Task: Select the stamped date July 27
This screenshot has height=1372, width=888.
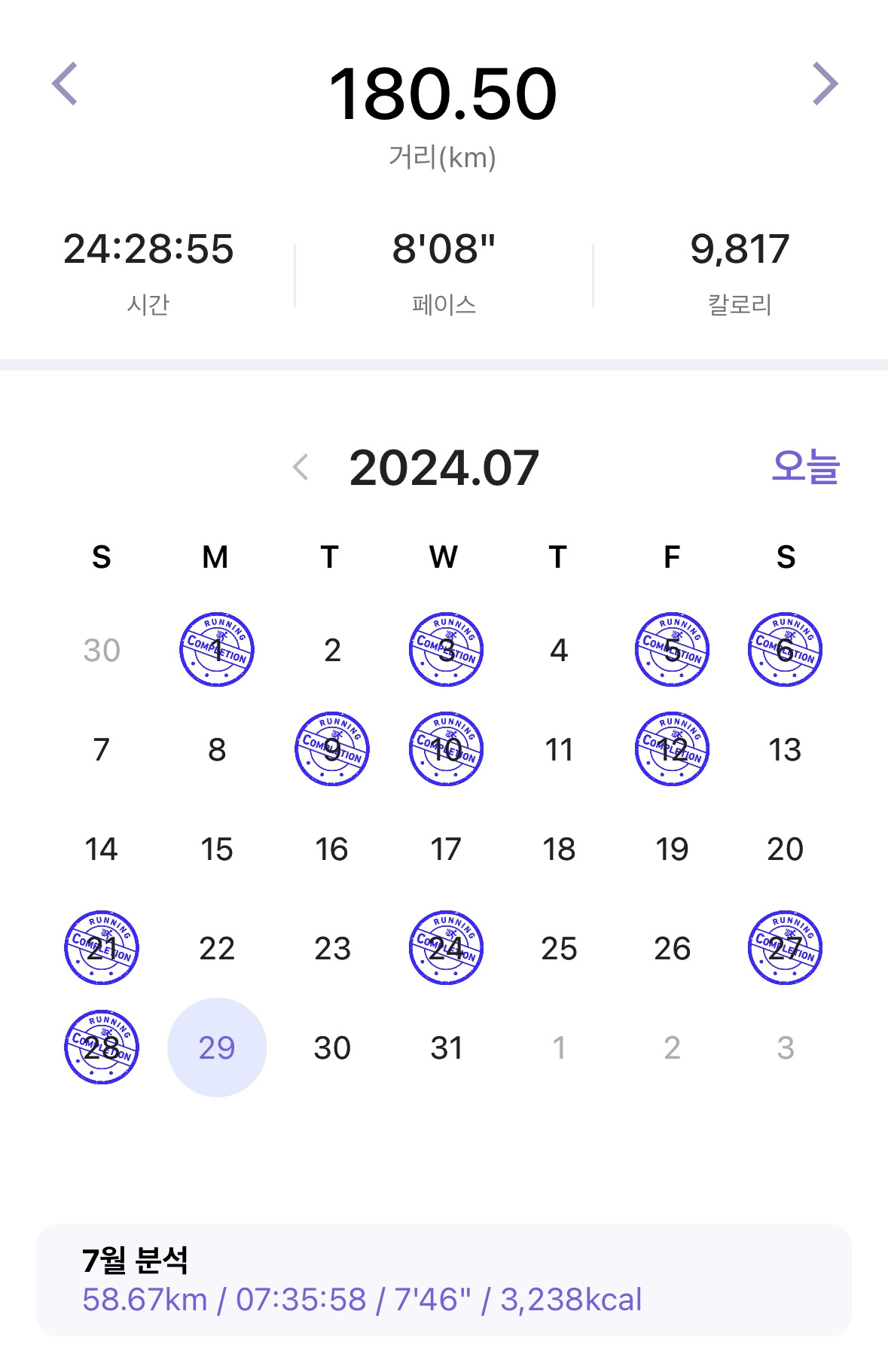Action: click(x=785, y=947)
